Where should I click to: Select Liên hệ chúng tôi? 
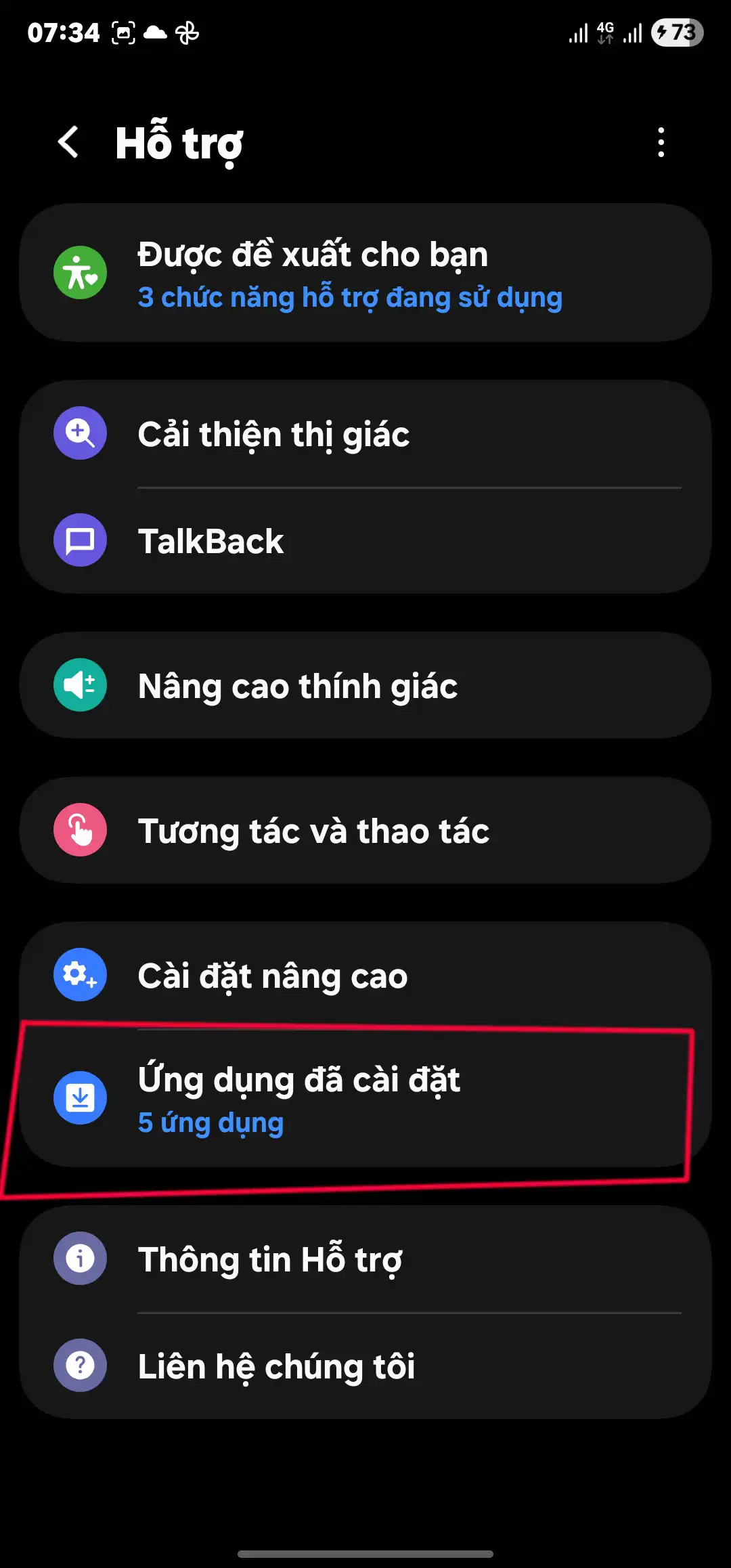click(x=365, y=1366)
